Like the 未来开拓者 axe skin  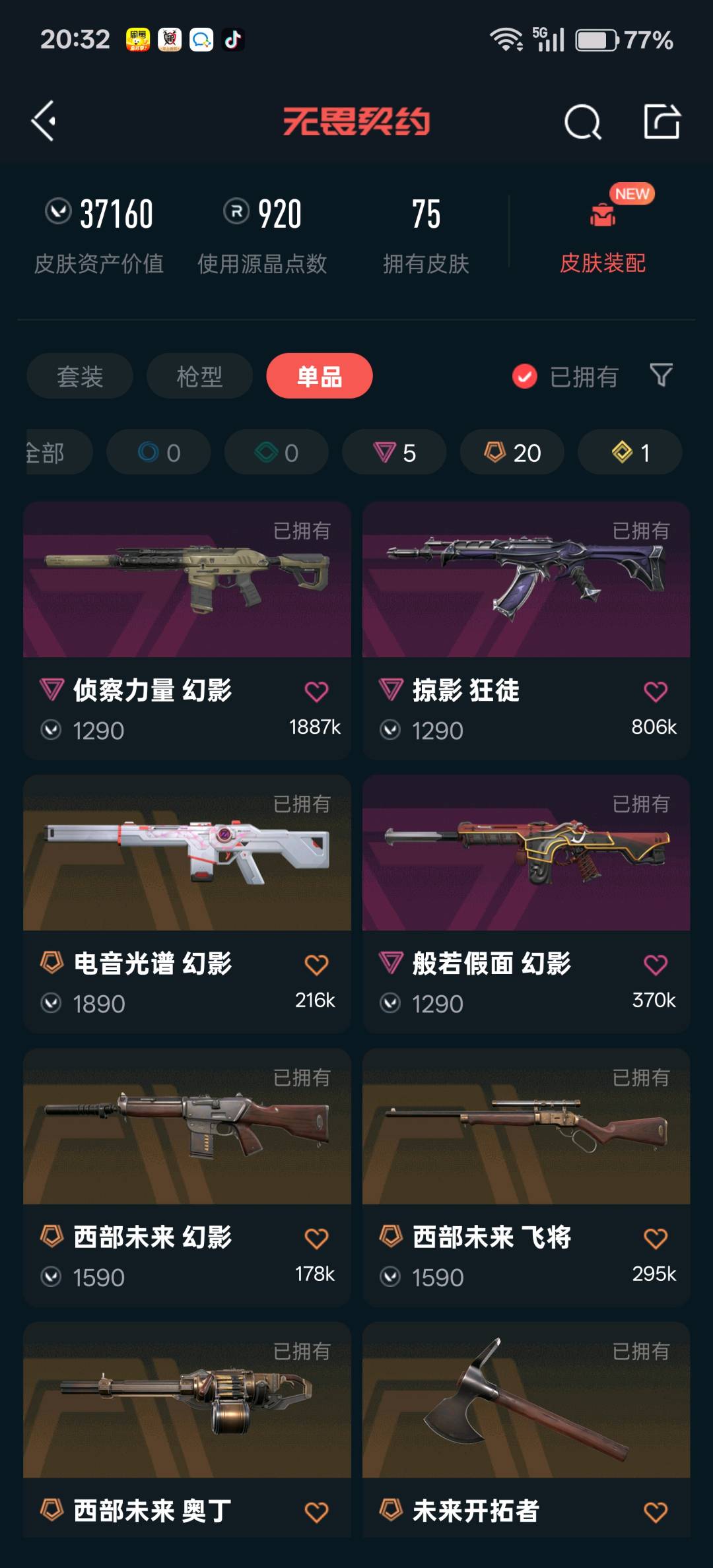click(x=655, y=1511)
